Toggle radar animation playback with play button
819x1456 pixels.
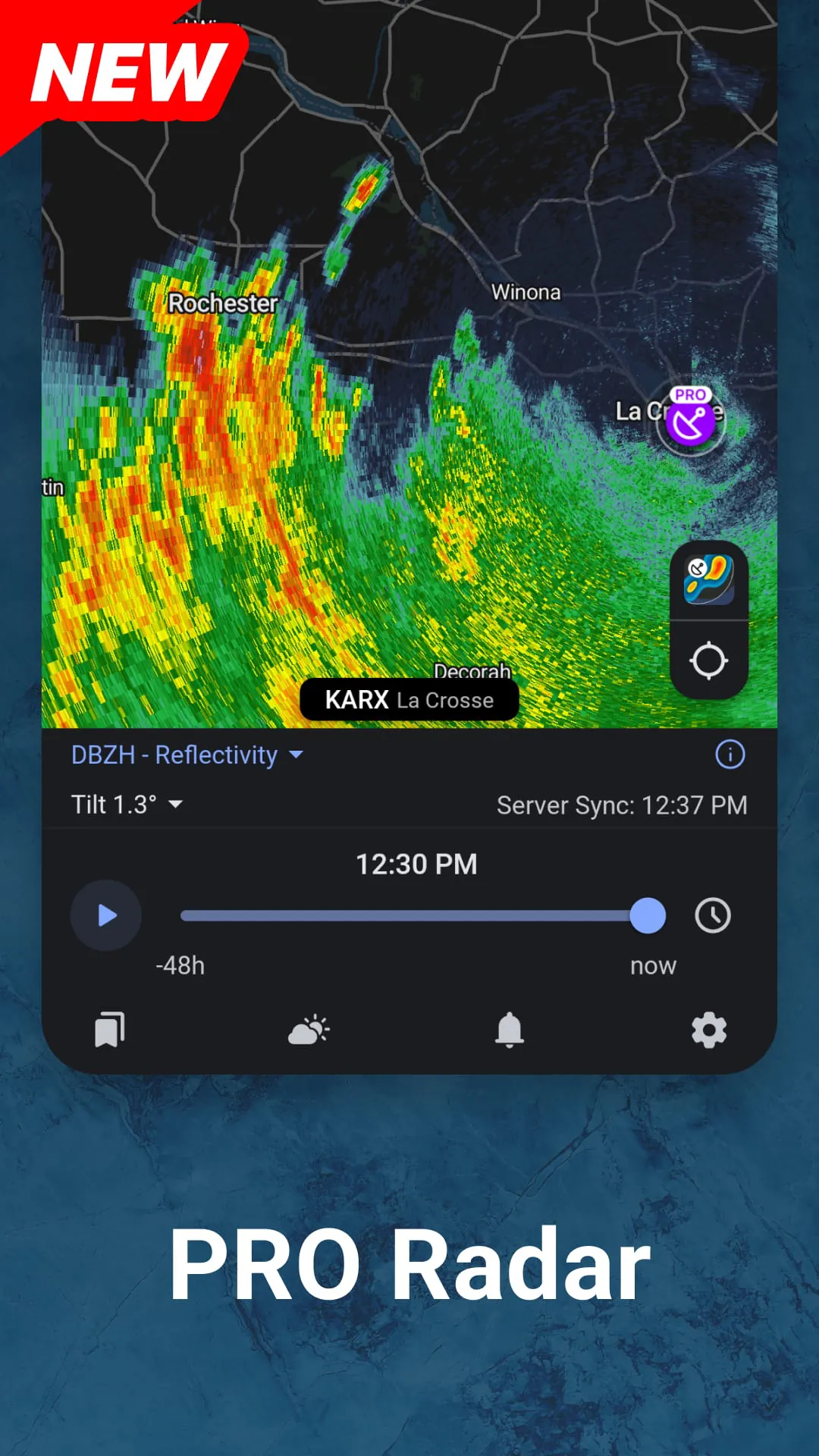pyautogui.click(x=105, y=915)
